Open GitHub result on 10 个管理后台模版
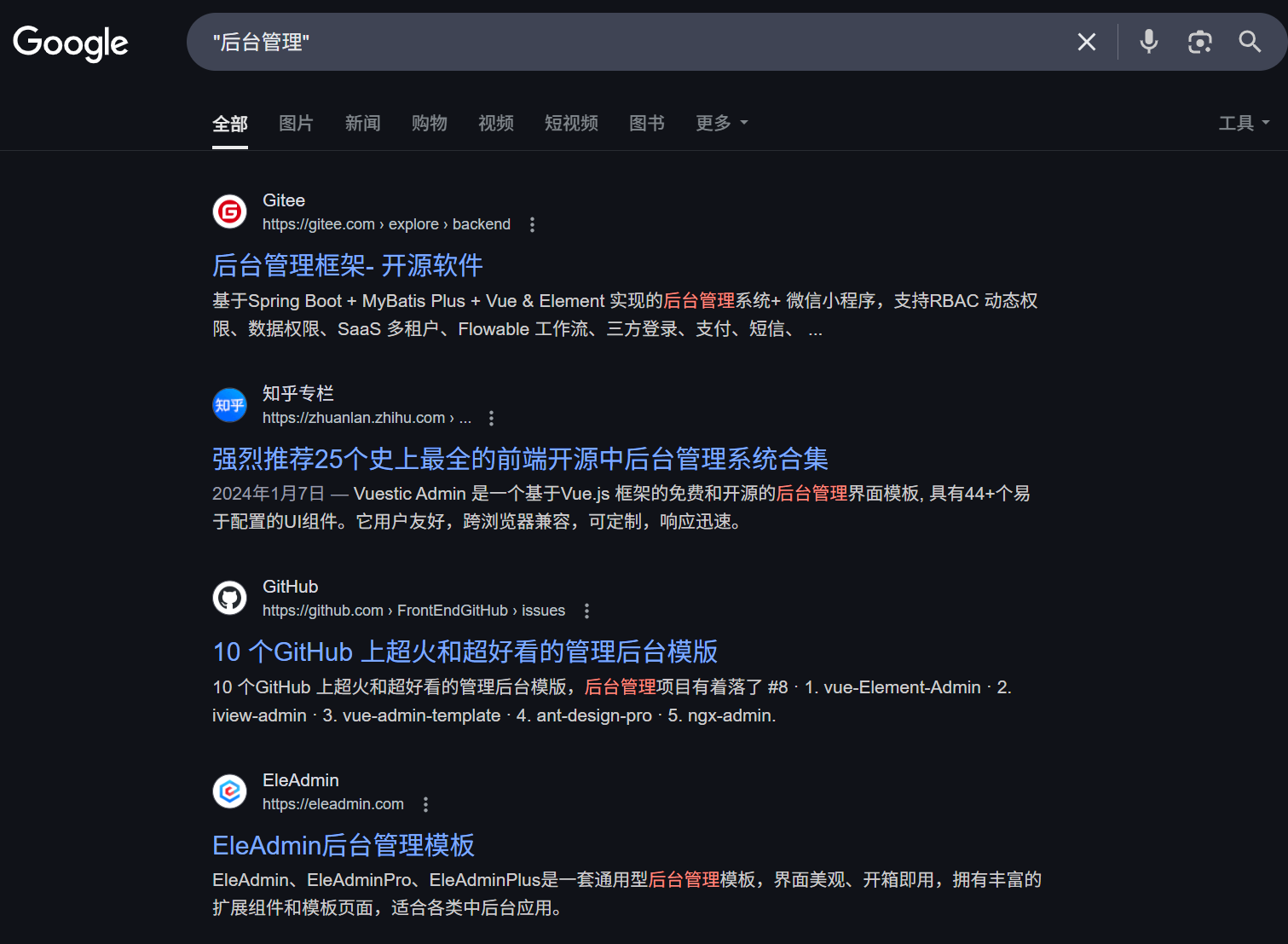The width and height of the screenshot is (1288, 944). 465,652
